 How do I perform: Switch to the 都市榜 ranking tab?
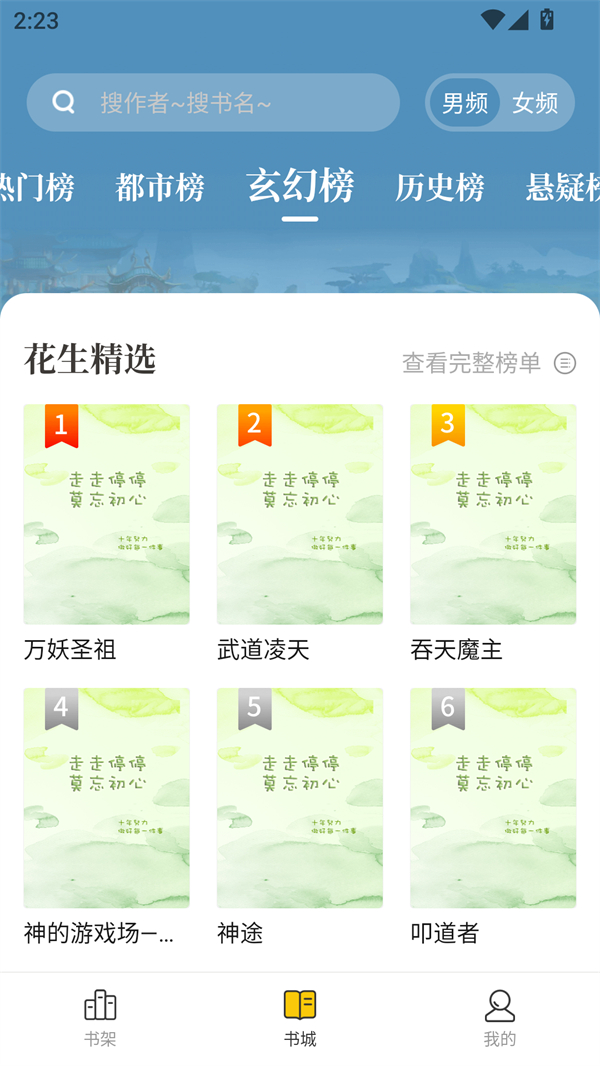[160, 187]
